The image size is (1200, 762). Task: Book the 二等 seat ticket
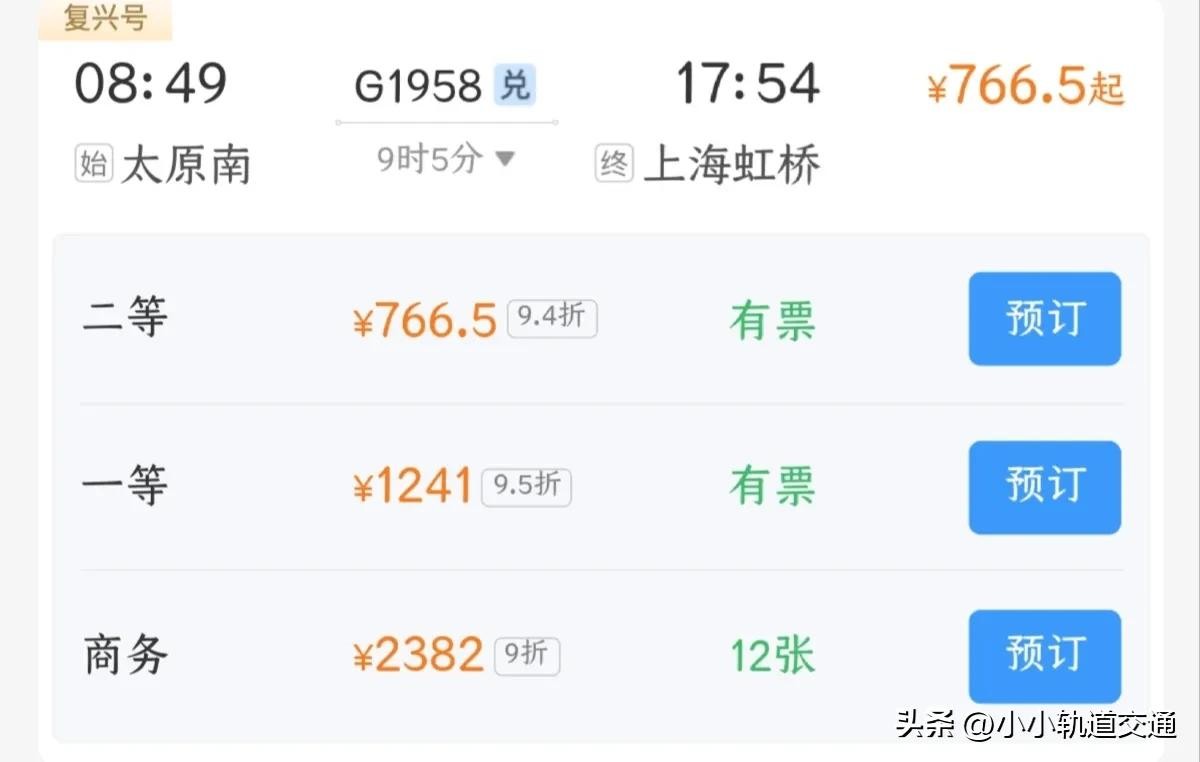(x=1044, y=319)
